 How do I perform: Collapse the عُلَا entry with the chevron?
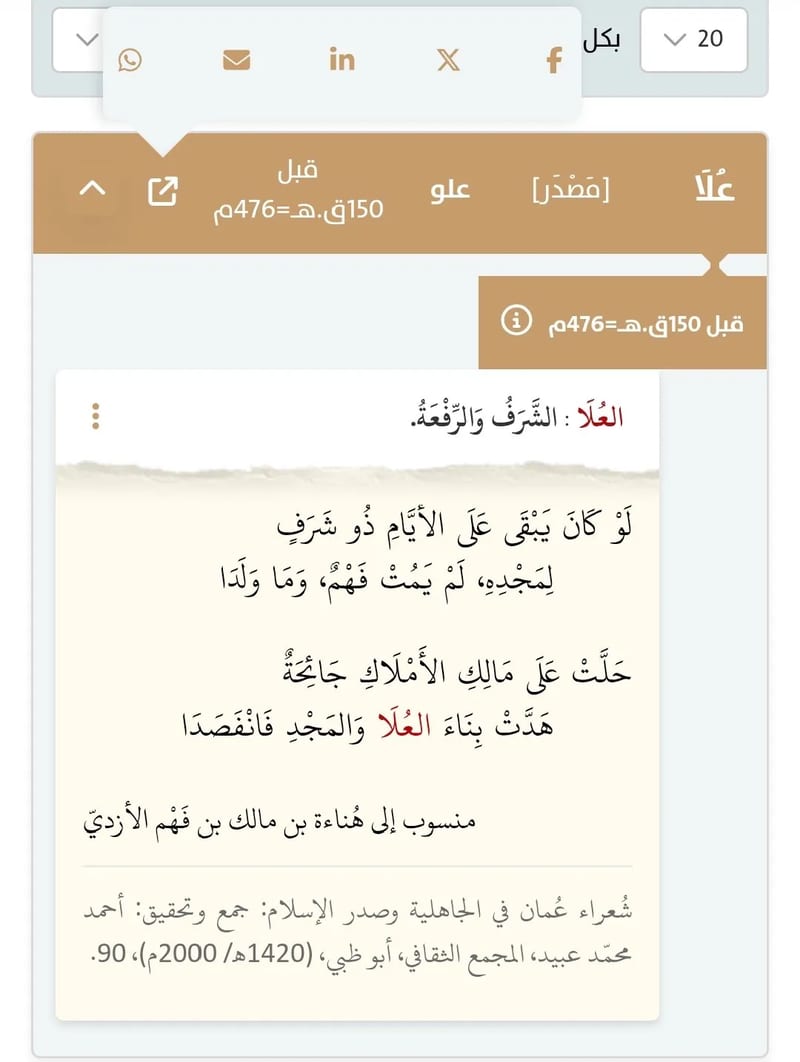pyautogui.click(x=93, y=188)
